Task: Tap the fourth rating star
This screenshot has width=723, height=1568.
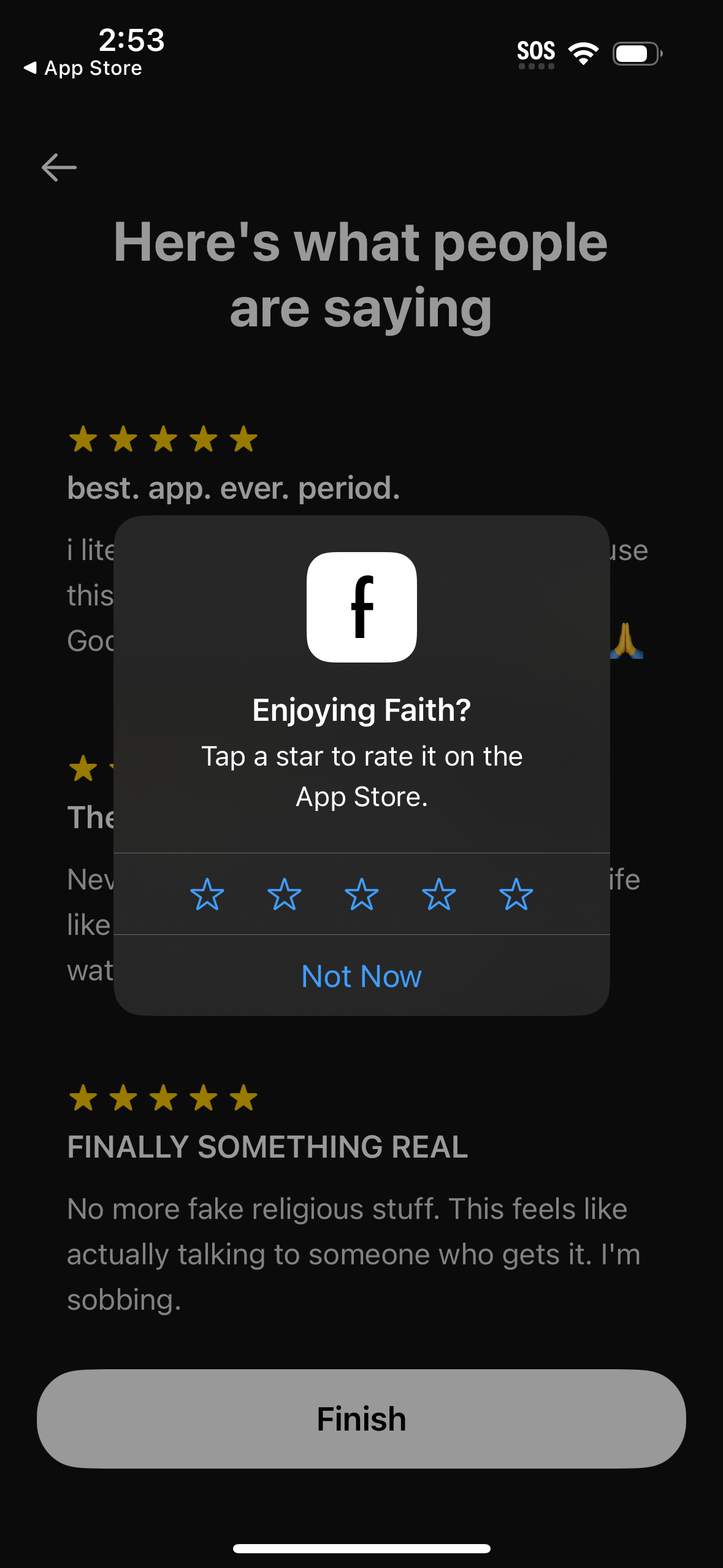Action: 438,896
